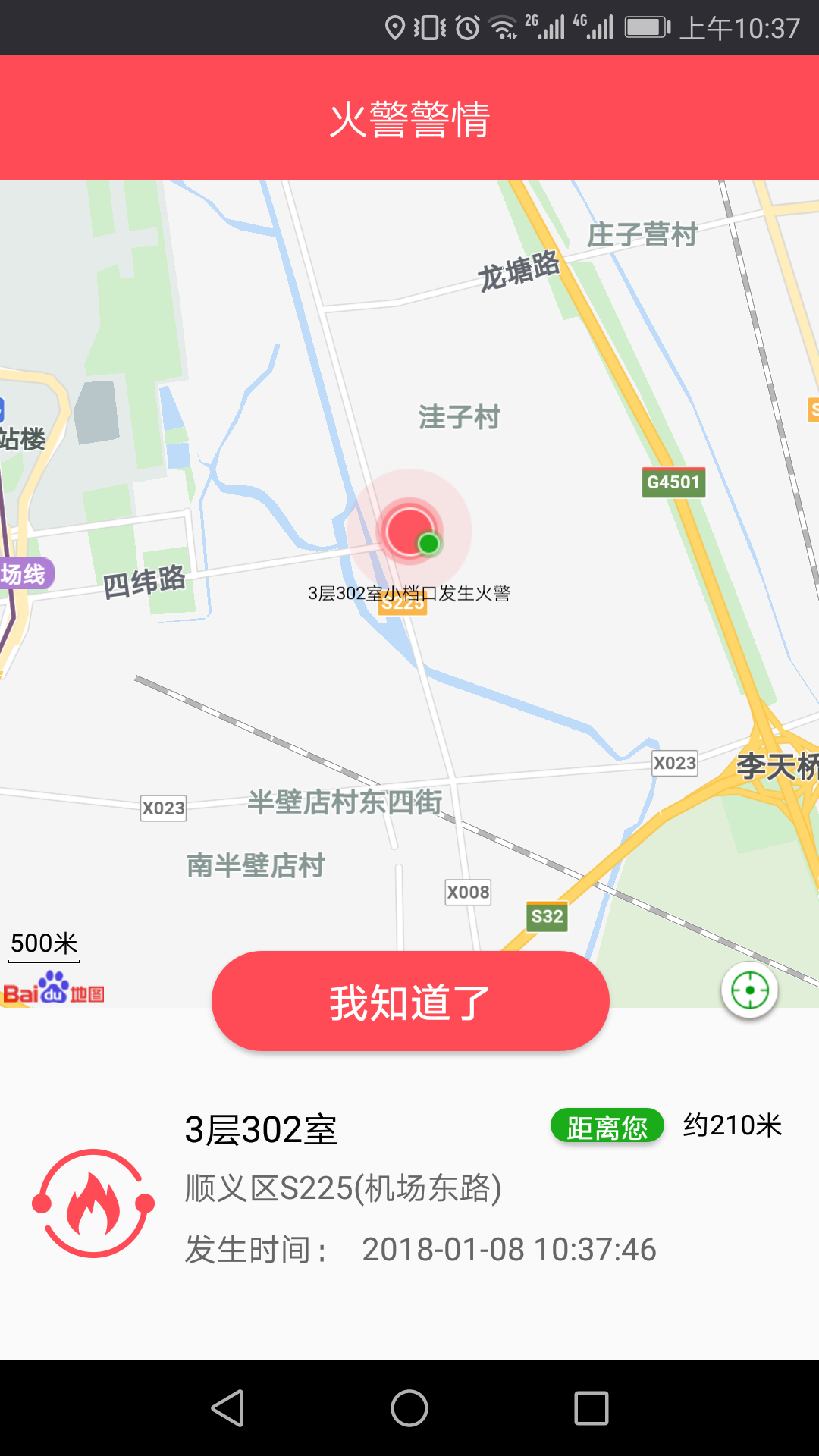Tap the red fire alarm marker on the map
The width and height of the screenshot is (819, 1456).
click(x=409, y=530)
